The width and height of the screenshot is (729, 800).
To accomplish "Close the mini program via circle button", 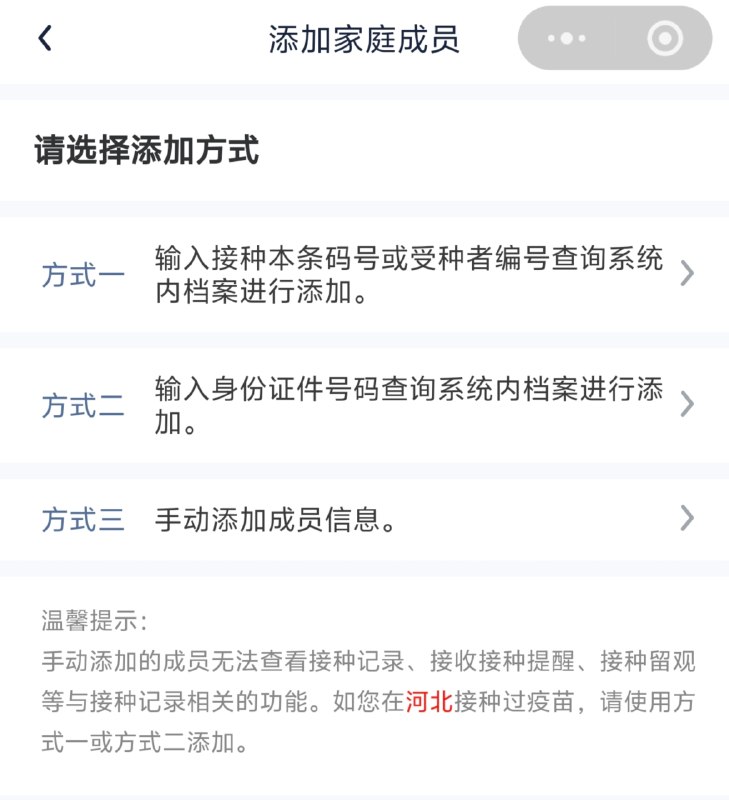I will (665, 38).
